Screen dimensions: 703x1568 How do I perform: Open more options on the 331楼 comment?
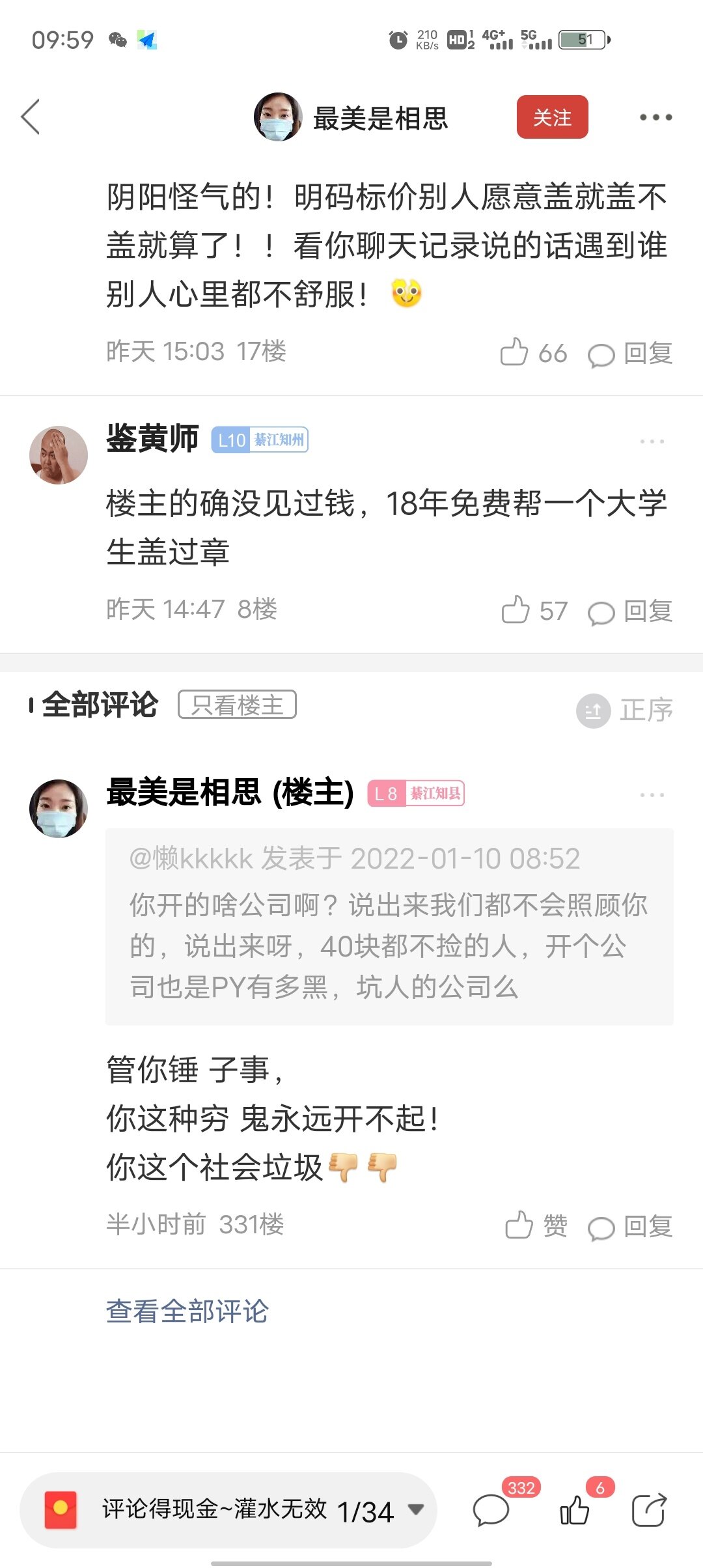click(652, 795)
